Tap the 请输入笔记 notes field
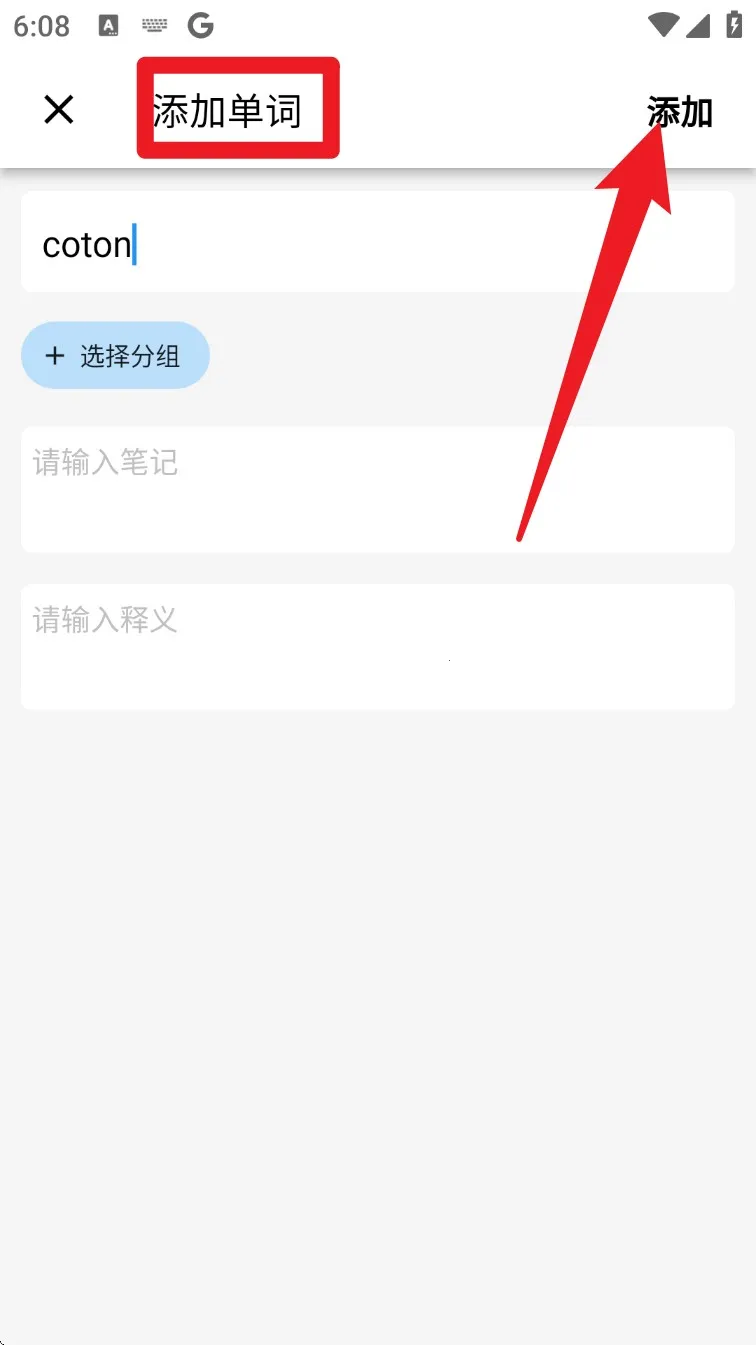The width and height of the screenshot is (756, 1345). pyautogui.click(x=377, y=489)
